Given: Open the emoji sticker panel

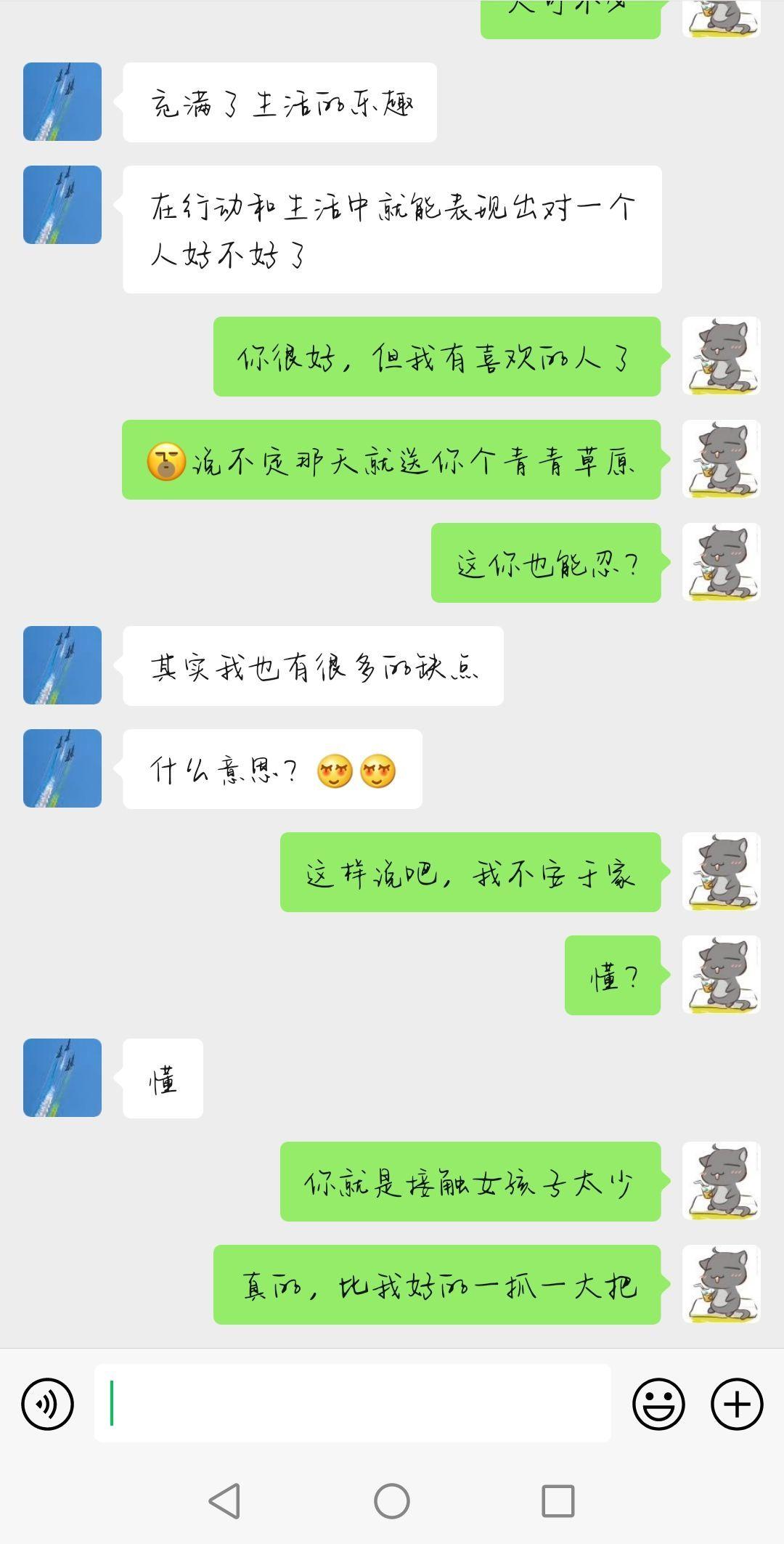Looking at the screenshot, I should [x=658, y=1404].
